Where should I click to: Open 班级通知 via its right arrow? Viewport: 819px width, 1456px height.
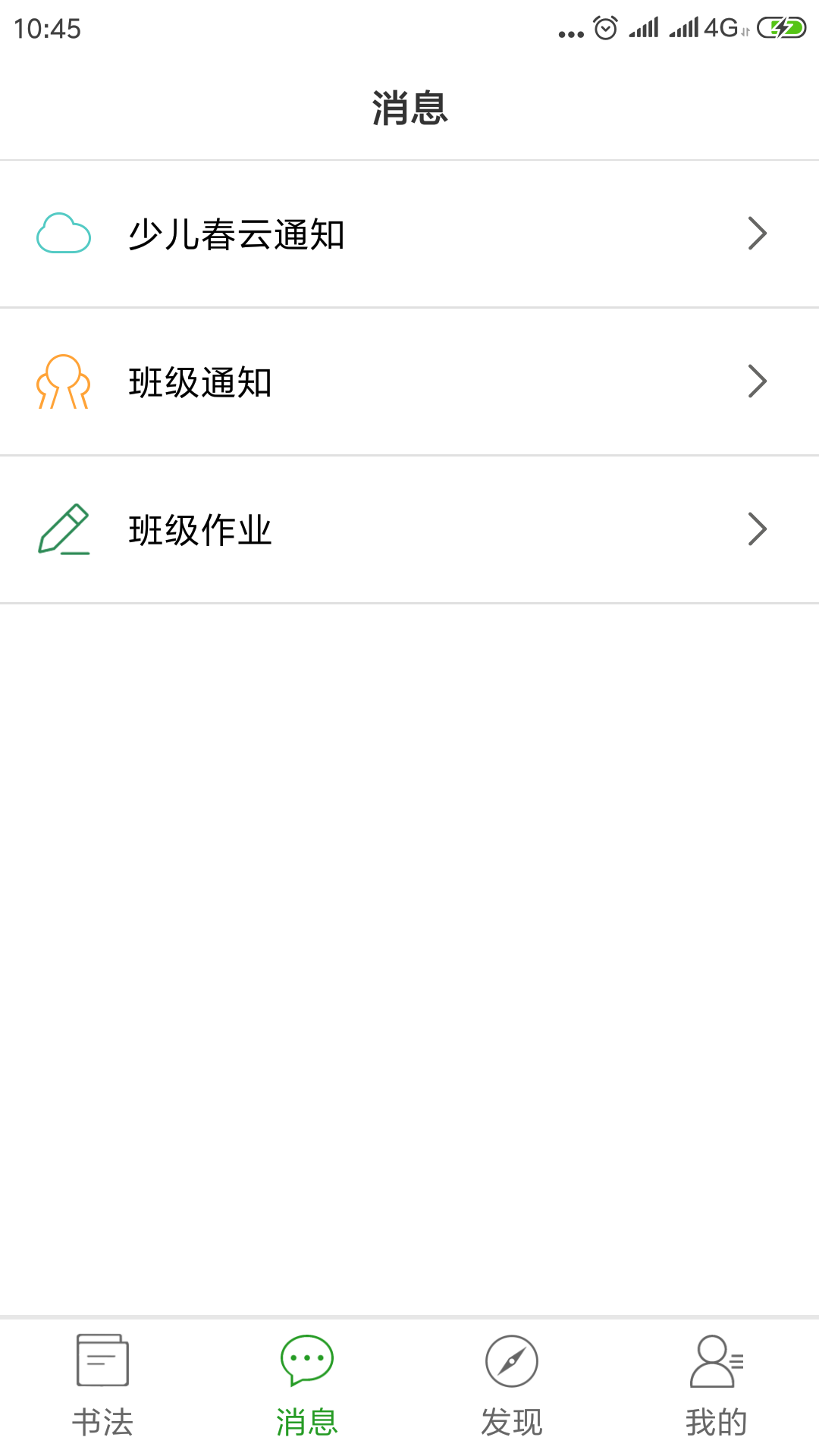pos(756,381)
